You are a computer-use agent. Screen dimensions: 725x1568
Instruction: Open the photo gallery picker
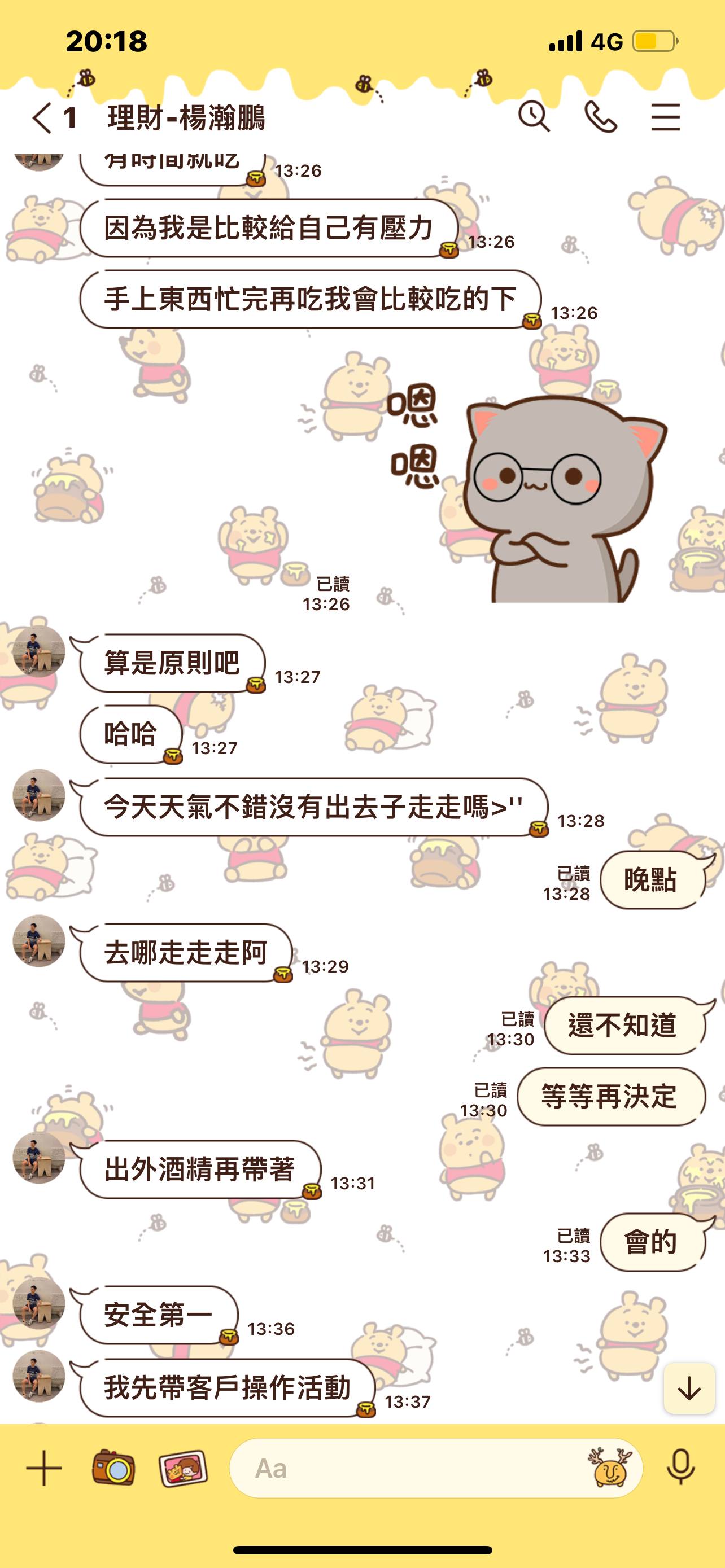coord(182,1468)
